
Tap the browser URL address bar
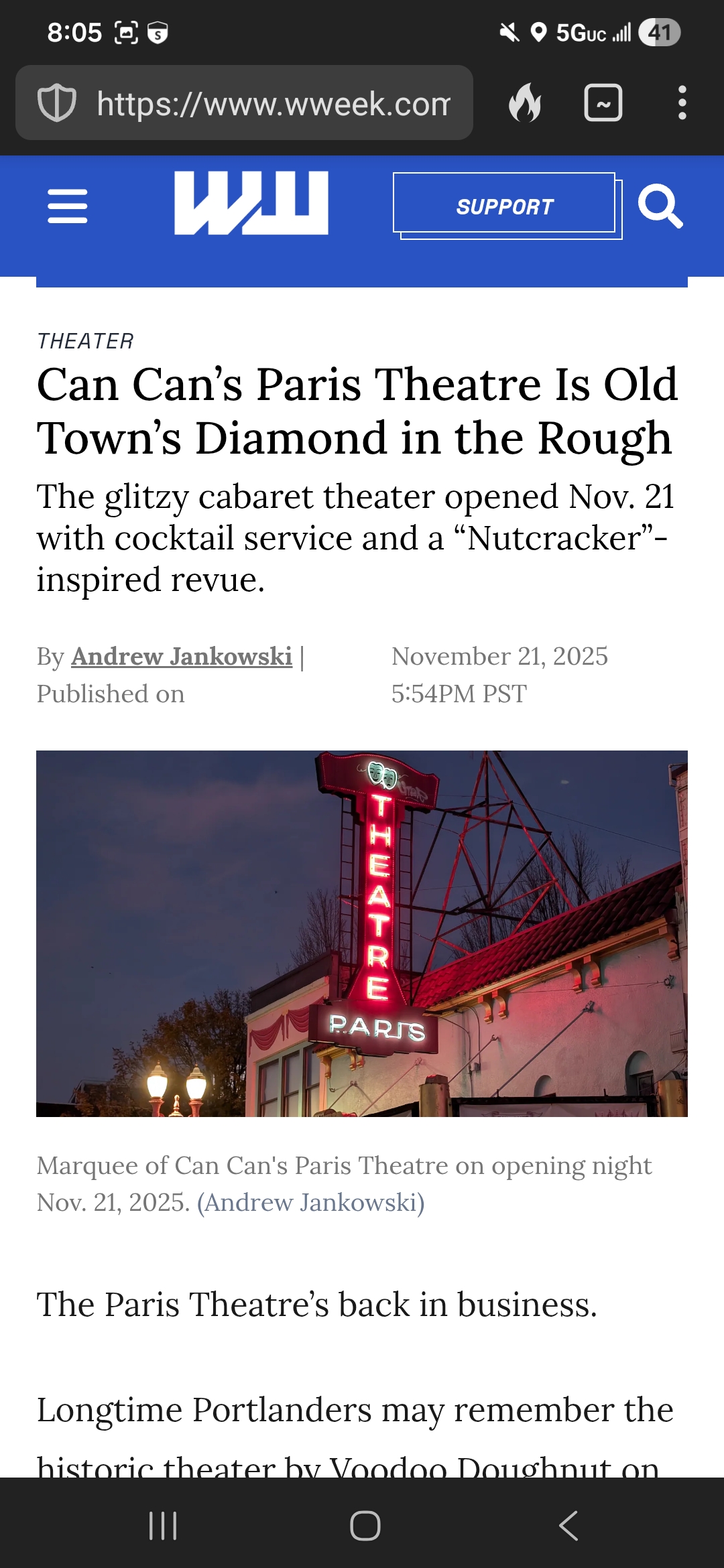click(x=271, y=104)
